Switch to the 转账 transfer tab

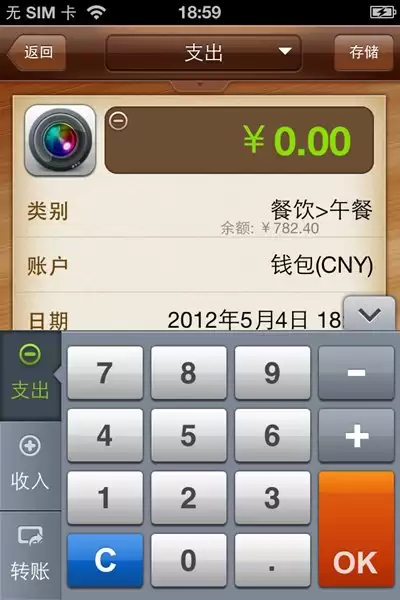[30, 555]
